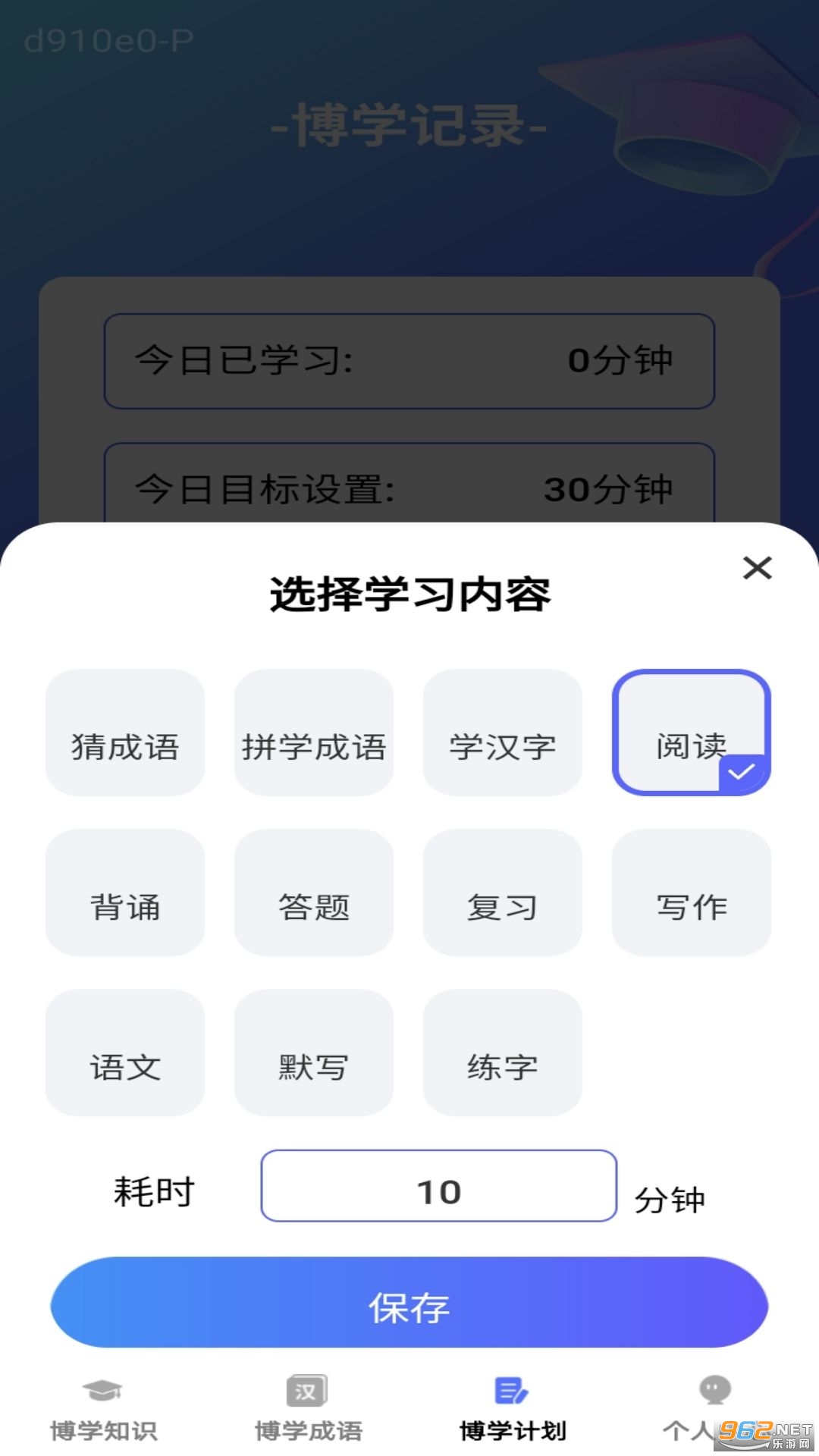Click the graduation cap icon for 博学知识
This screenshot has width=819, height=1456.
point(104,1392)
